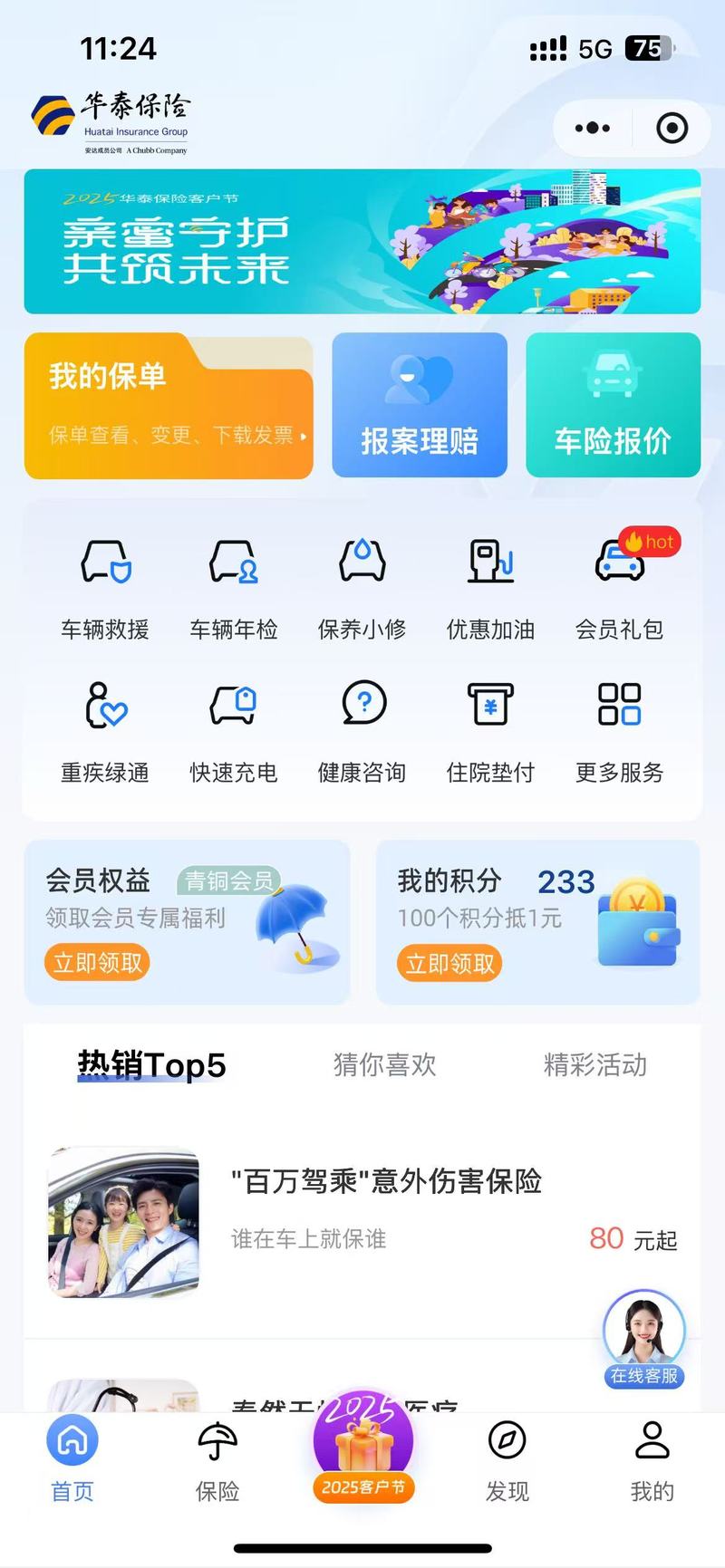Open the mini program more-options menu
The width and height of the screenshot is (725, 1568).
pos(593,129)
